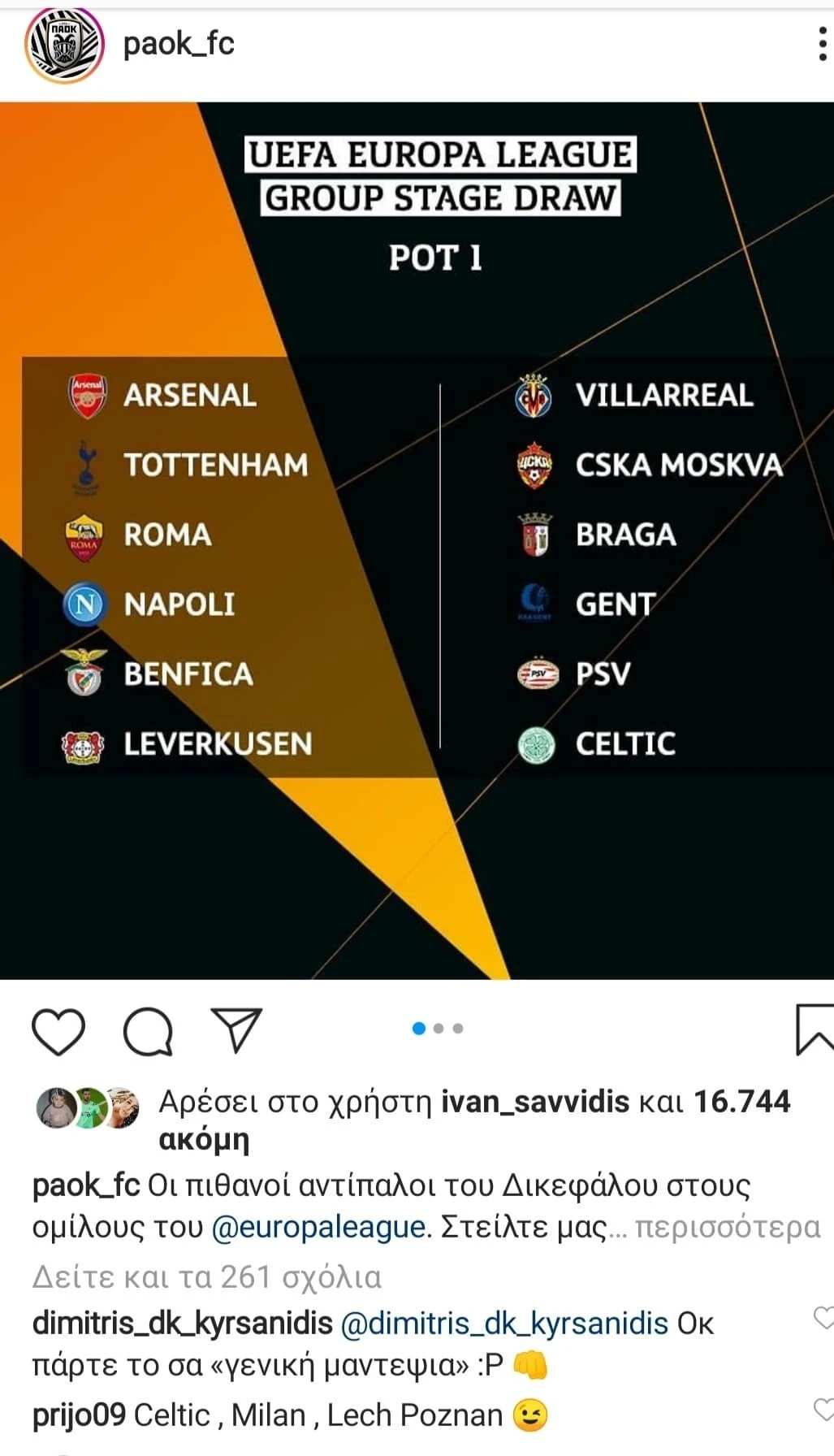Open the @europaleague mention in caption
The width and height of the screenshot is (834, 1456).
[x=318, y=1226]
